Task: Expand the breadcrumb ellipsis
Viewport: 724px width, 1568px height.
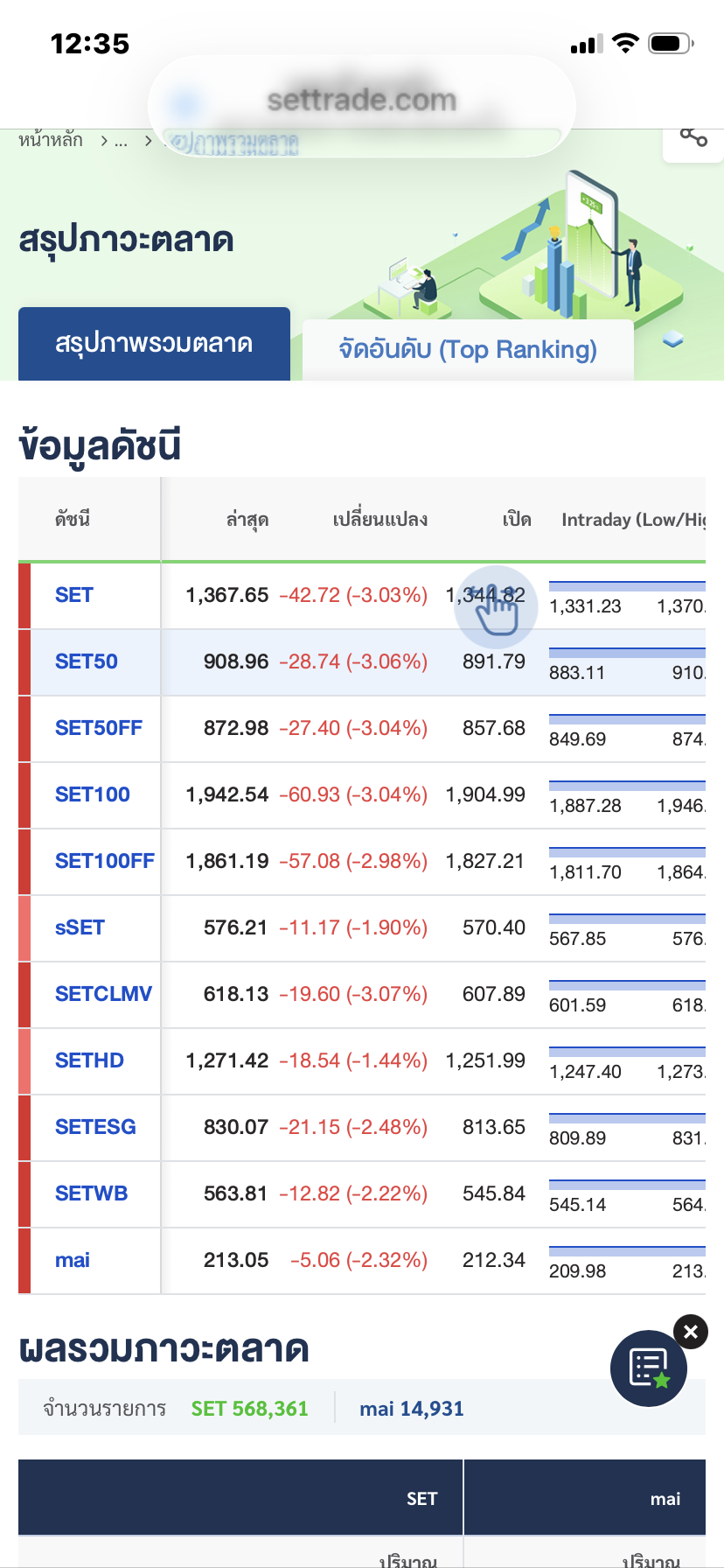Action: (x=121, y=141)
